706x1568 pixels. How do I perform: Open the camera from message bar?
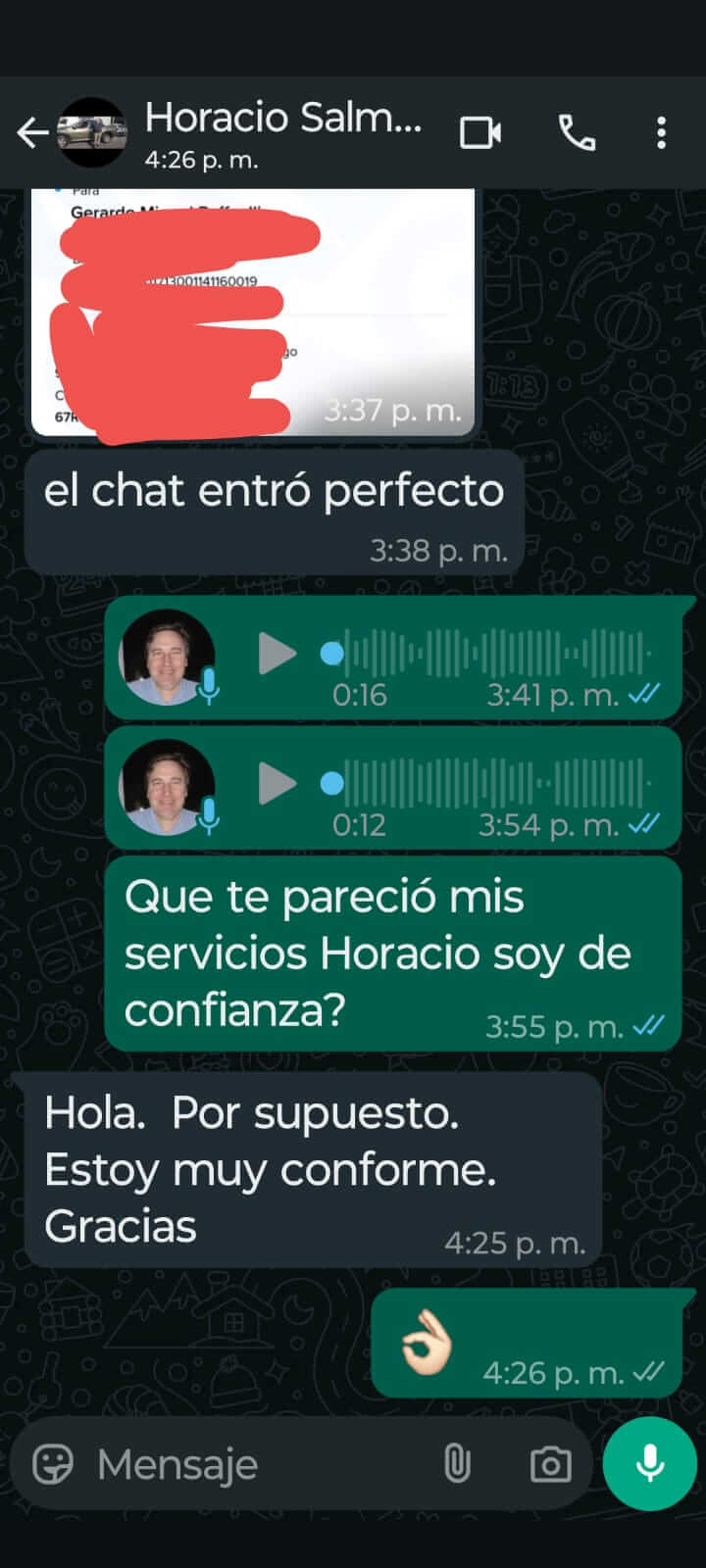click(550, 1465)
